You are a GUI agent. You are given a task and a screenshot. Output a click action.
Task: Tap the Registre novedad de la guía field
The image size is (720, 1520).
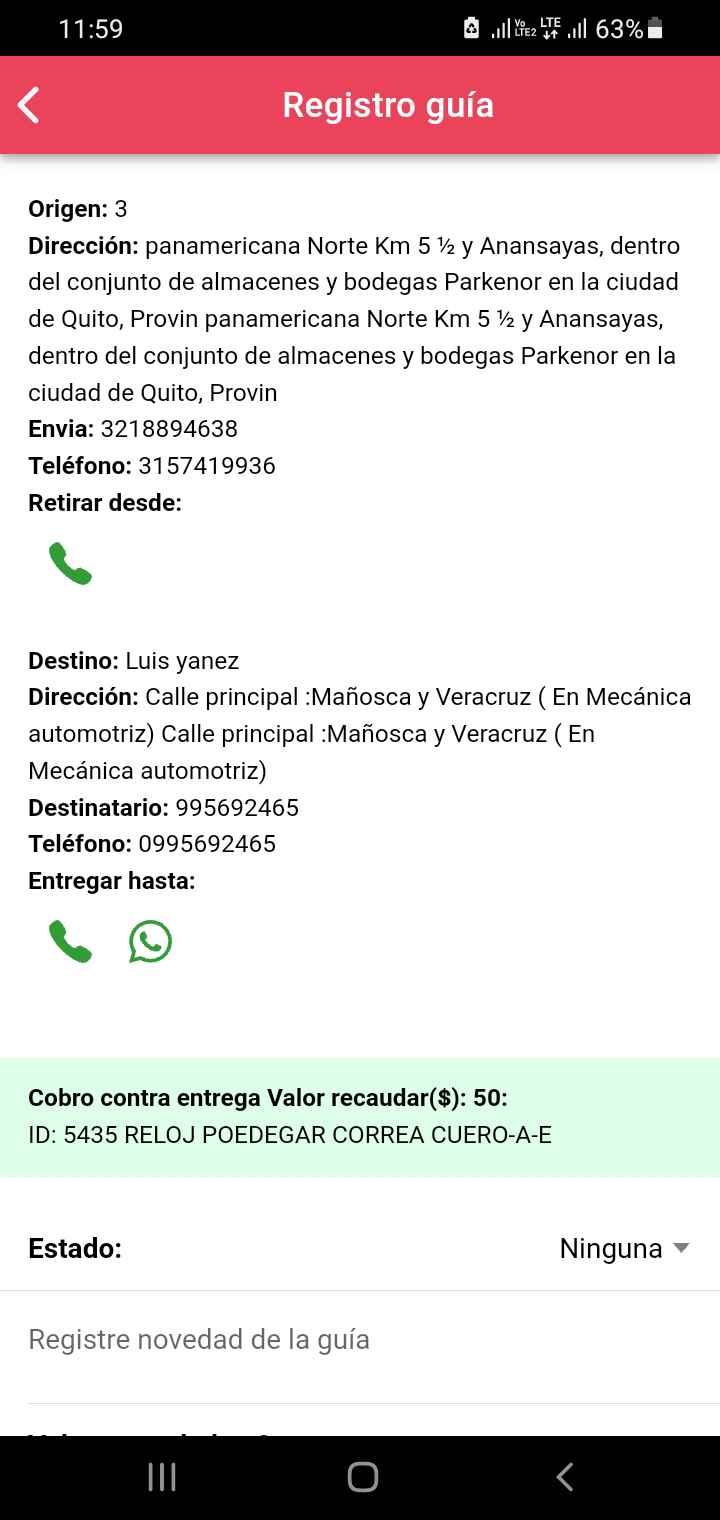[x=360, y=1339]
